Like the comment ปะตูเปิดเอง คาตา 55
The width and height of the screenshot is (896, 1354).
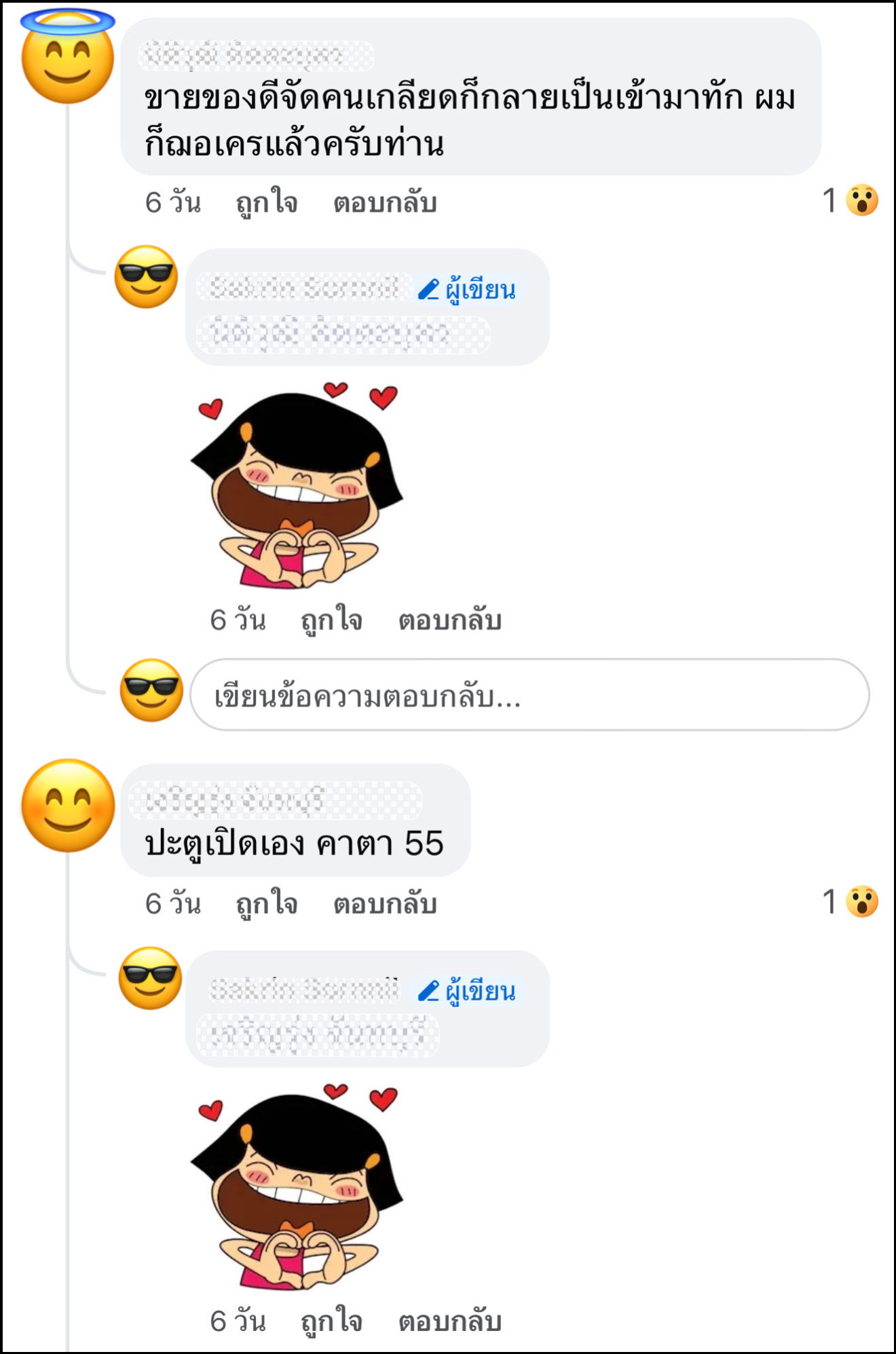coord(266,903)
